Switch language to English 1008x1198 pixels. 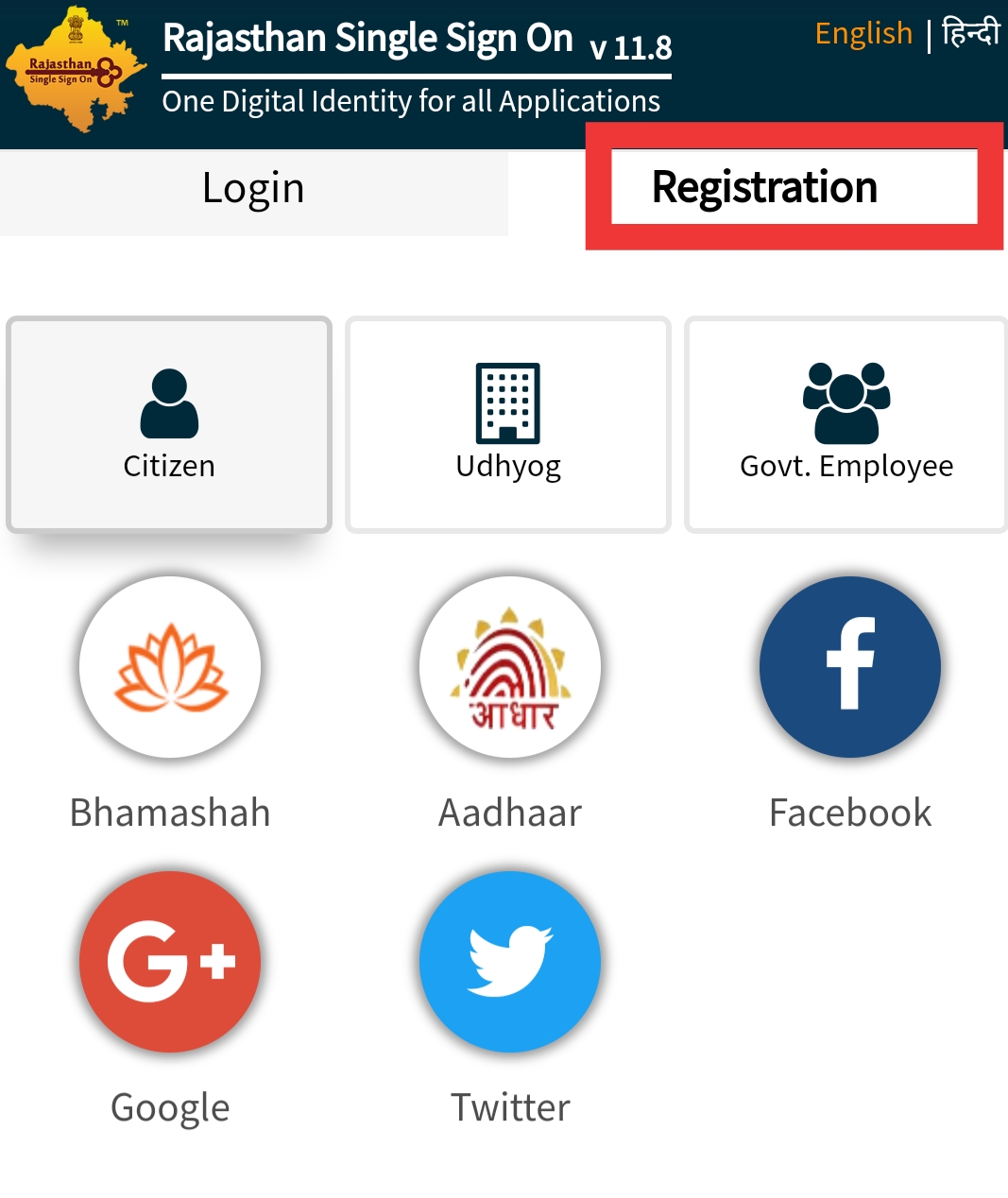point(863,32)
